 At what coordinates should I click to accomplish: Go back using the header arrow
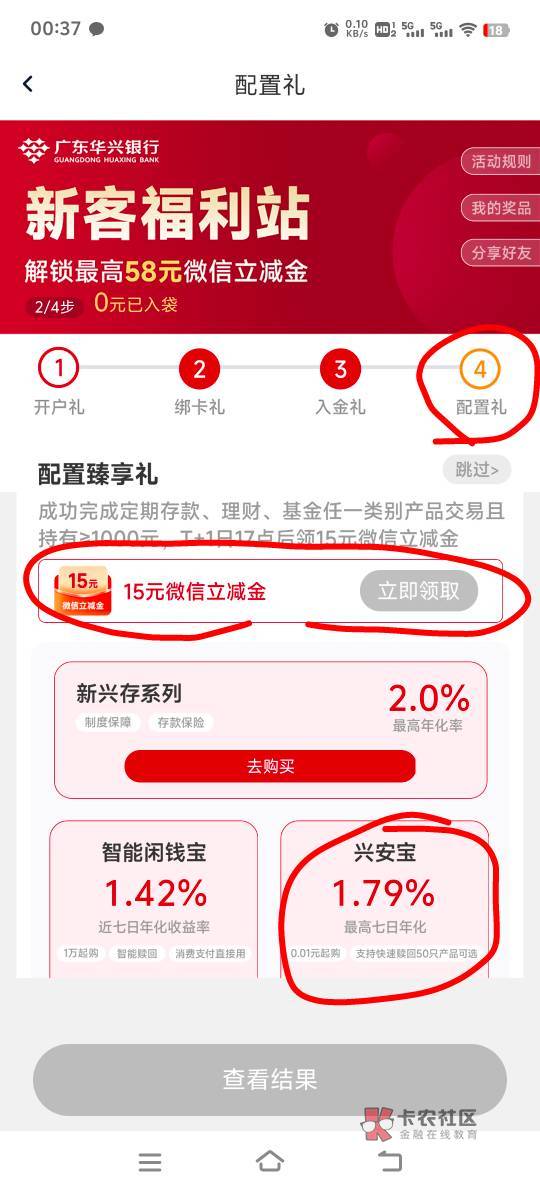tap(28, 84)
